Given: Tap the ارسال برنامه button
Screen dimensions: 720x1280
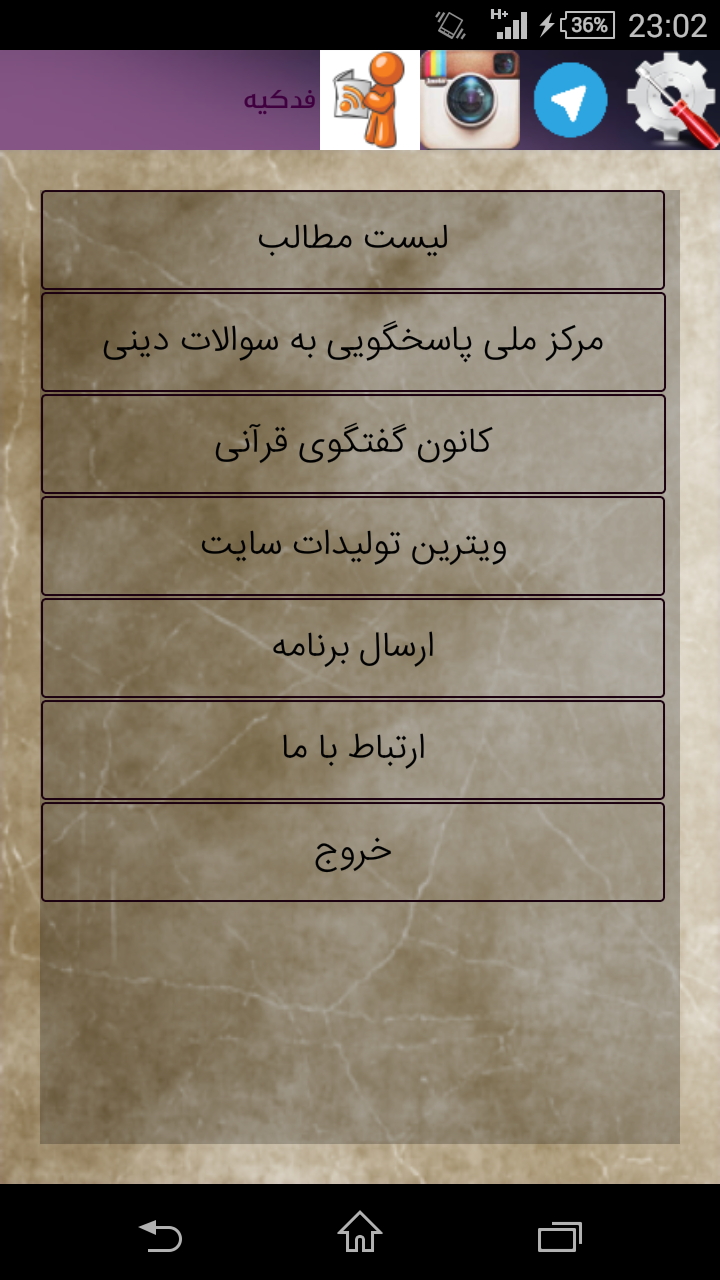Looking at the screenshot, I should (x=353, y=648).
